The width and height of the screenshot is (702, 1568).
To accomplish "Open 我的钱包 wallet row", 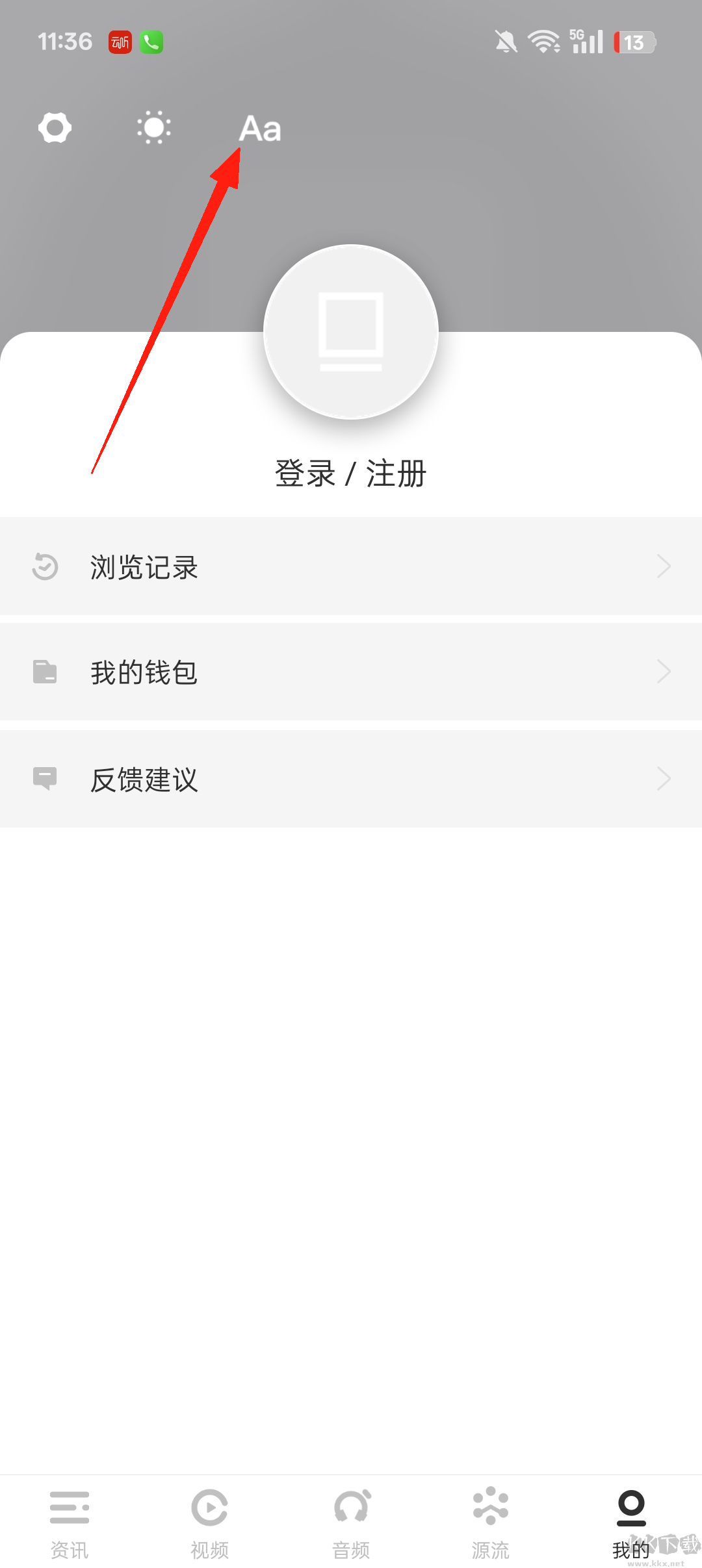I will [351, 672].
